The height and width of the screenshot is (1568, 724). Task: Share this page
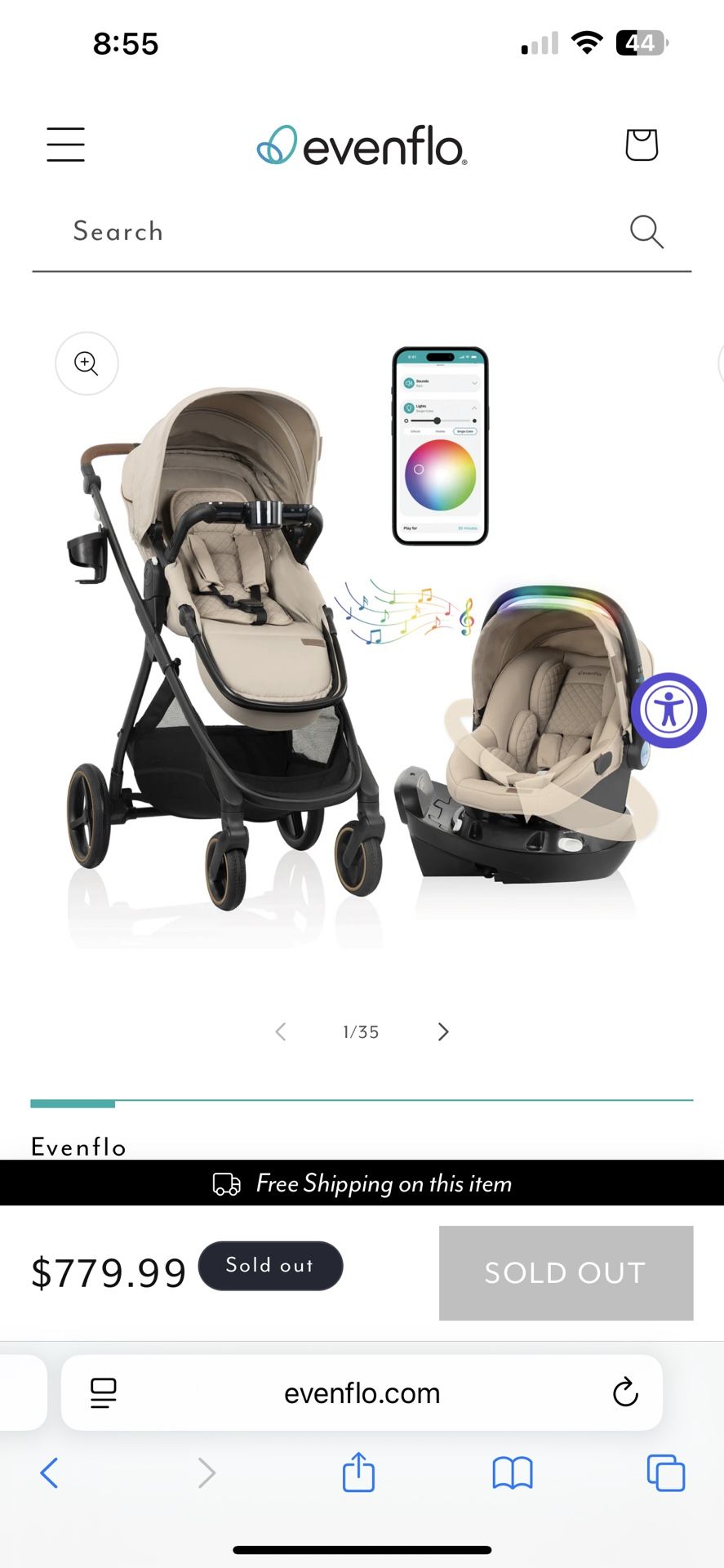358,1472
